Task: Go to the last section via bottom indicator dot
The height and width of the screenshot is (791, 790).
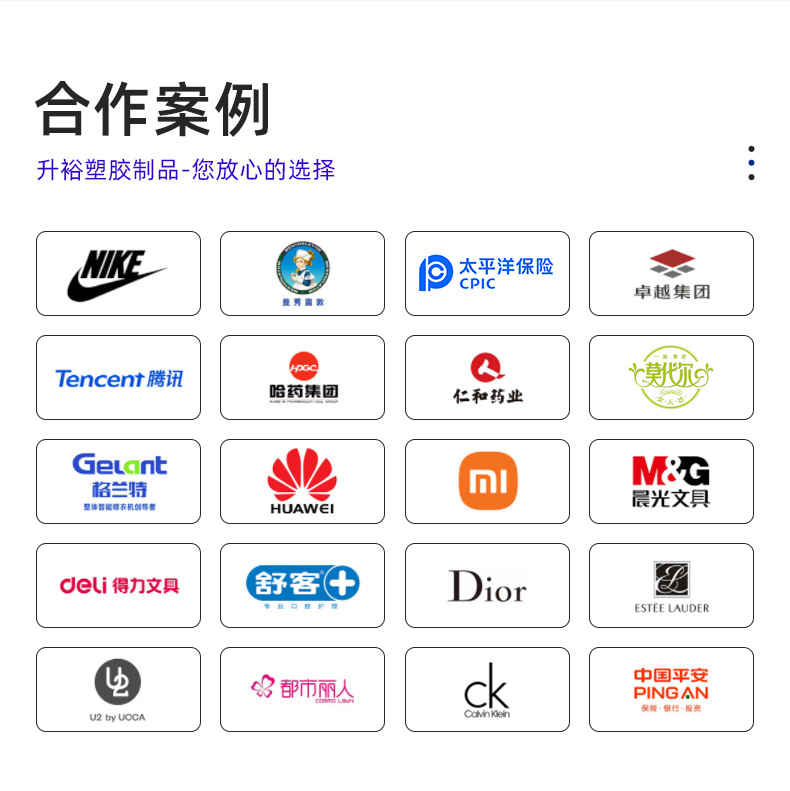Action: (751, 177)
